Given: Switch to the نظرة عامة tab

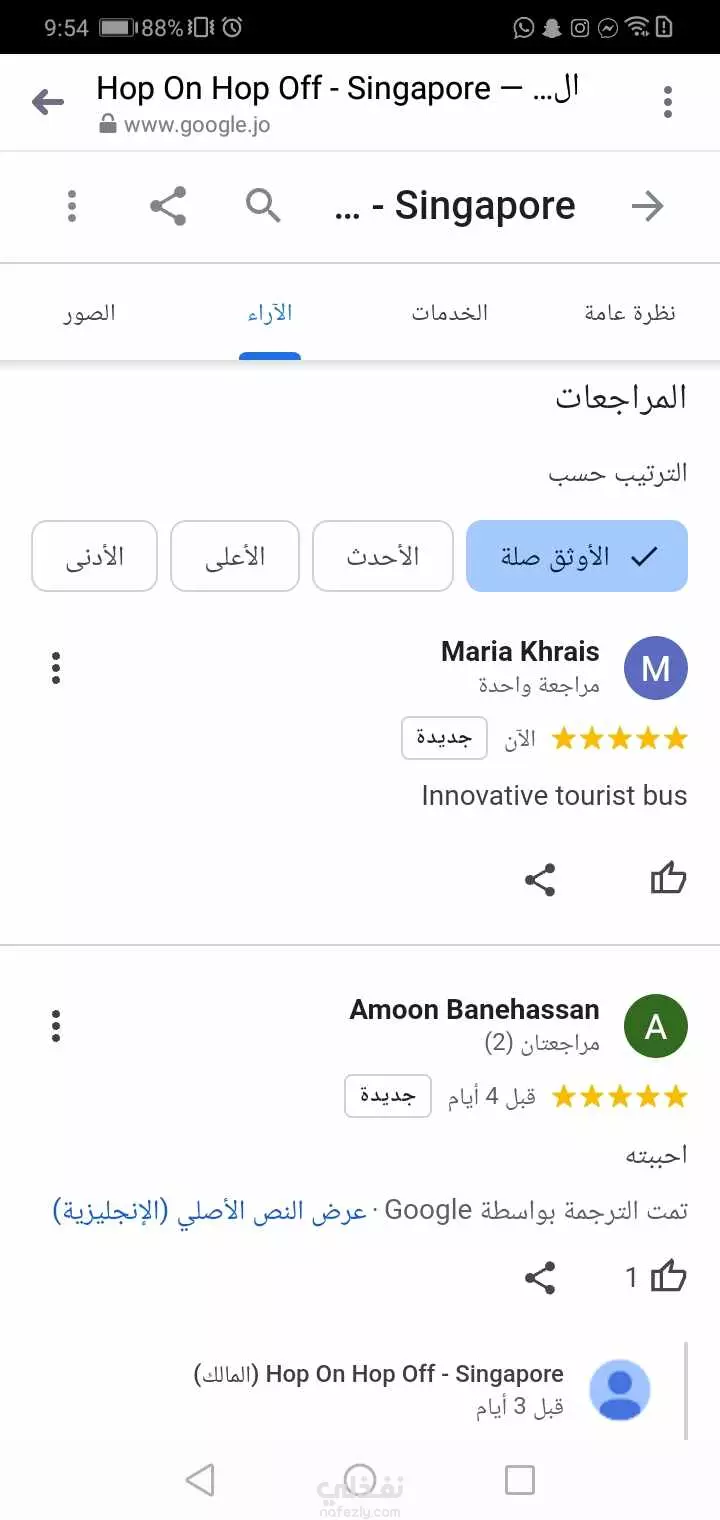Looking at the screenshot, I should [x=630, y=313].
